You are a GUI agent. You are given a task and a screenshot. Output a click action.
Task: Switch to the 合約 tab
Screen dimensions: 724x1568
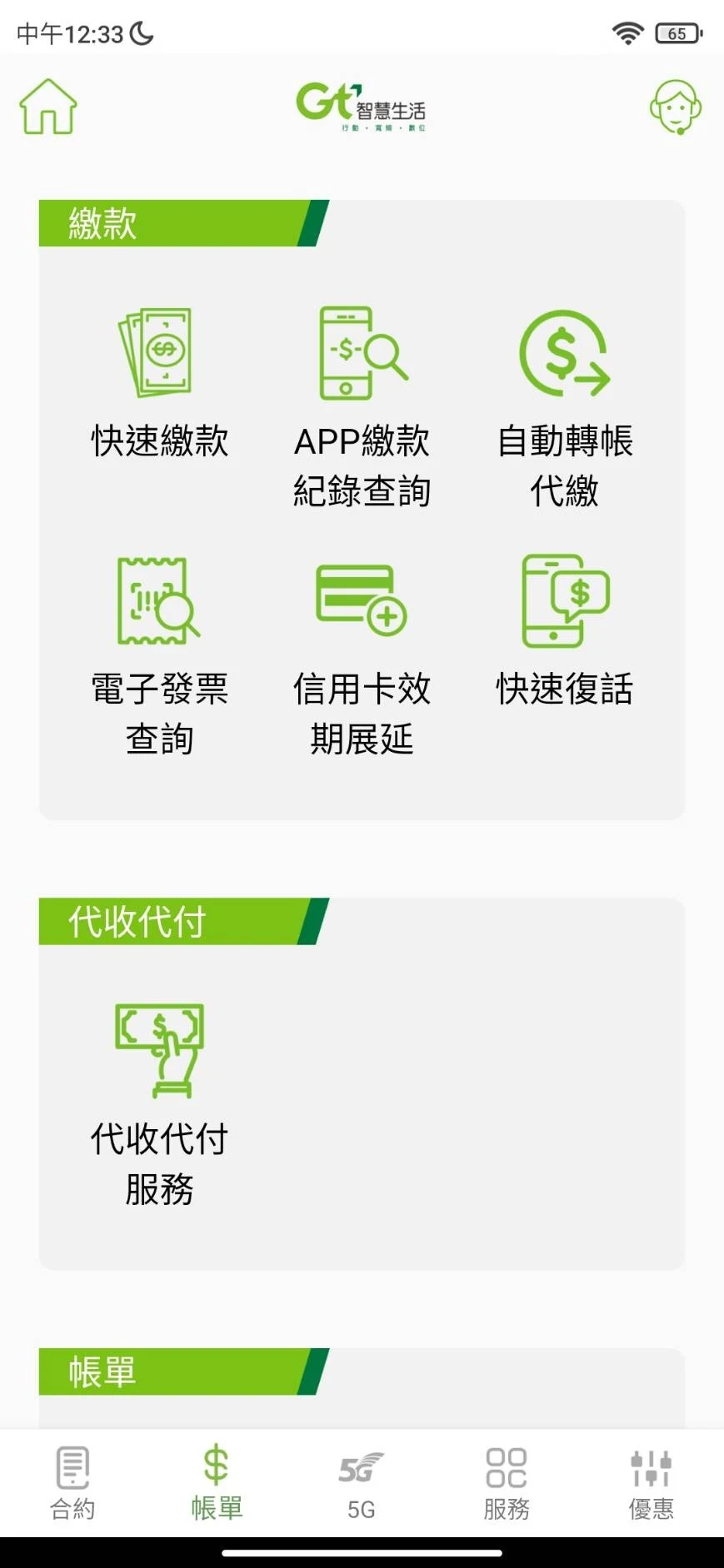pyautogui.click(x=72, y=1484)
